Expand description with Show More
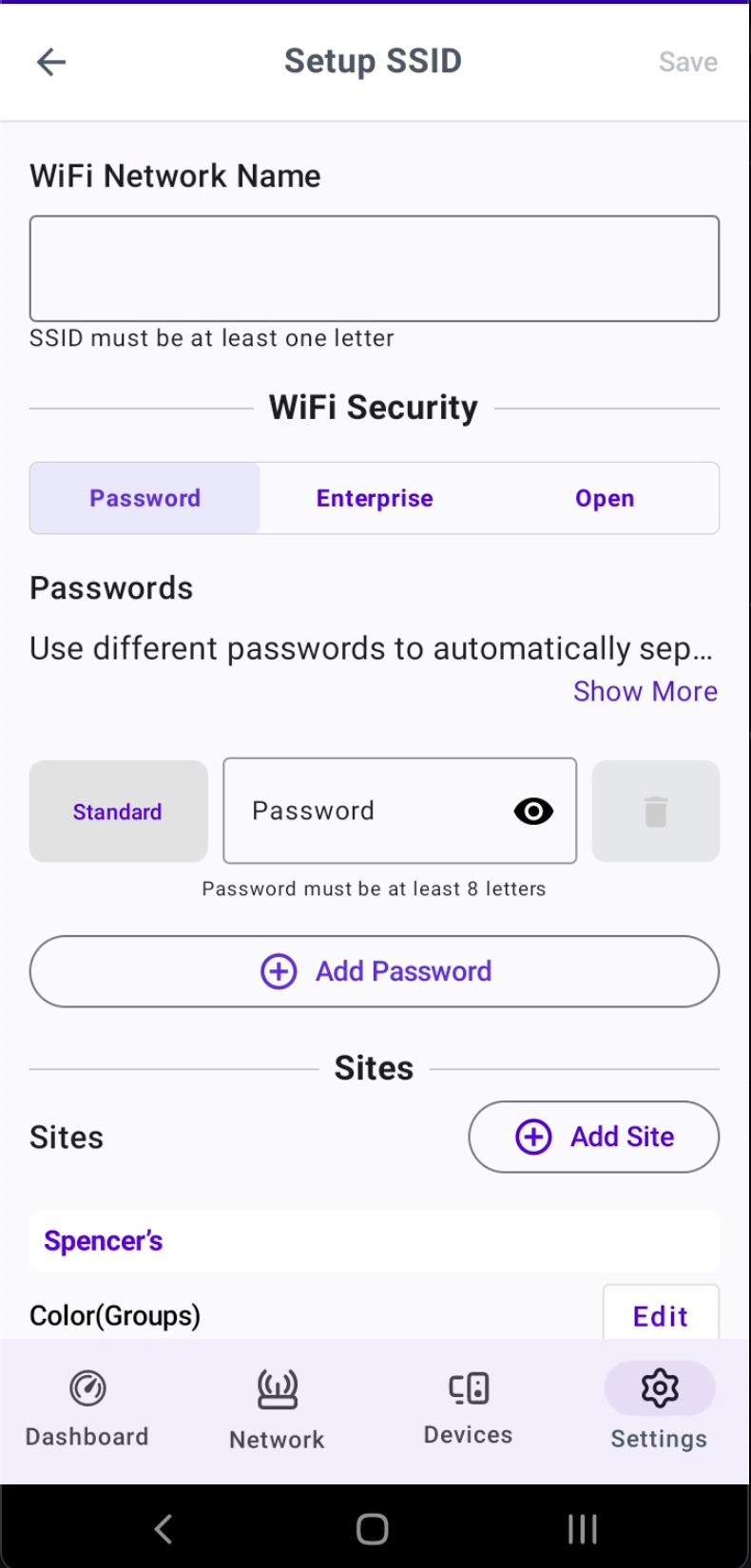This screenshot has width=751, height=1568. pos(645,691)
